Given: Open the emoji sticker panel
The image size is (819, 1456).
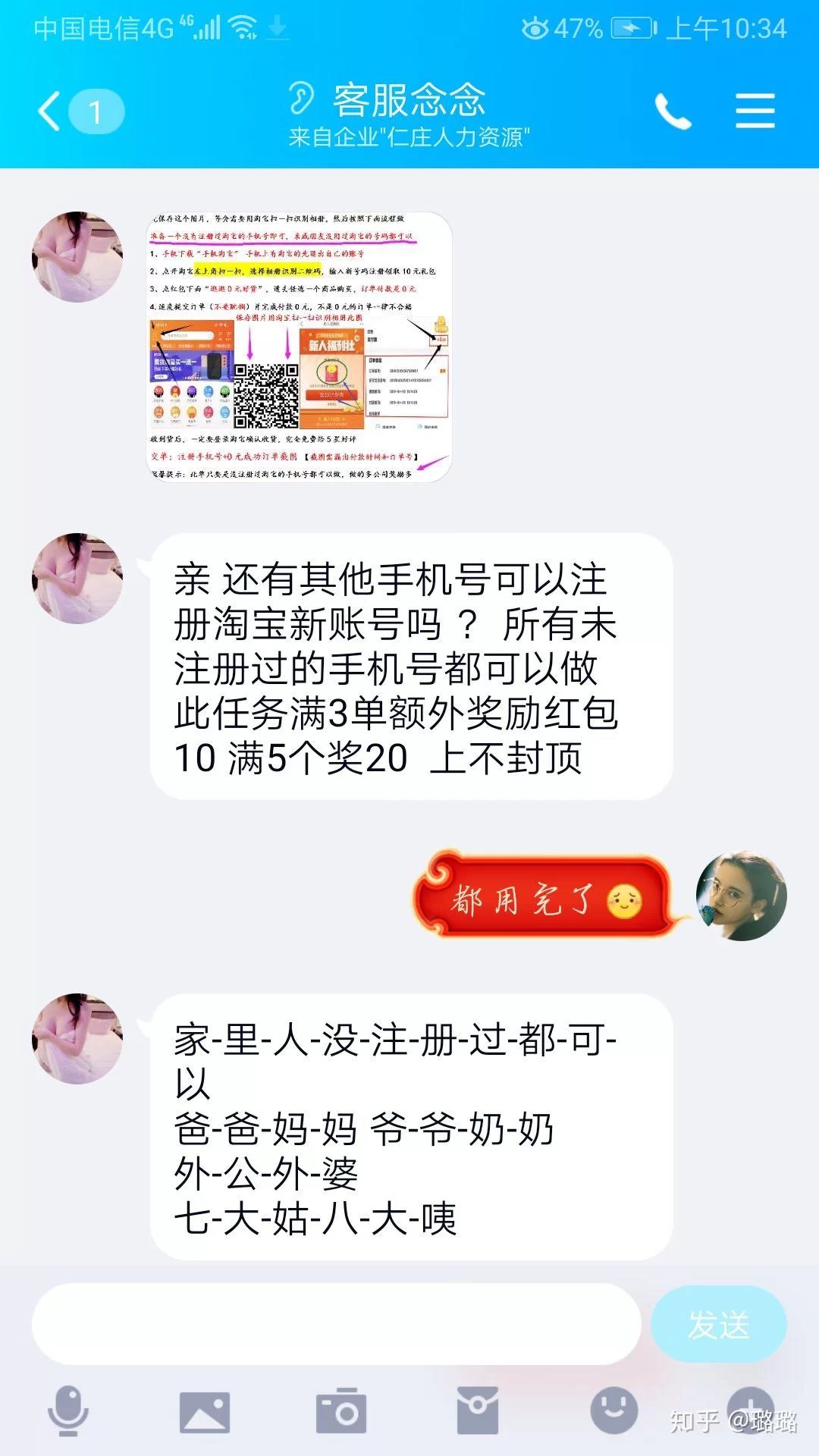Looking at the screenshot, I should [x=613, y=1410].
